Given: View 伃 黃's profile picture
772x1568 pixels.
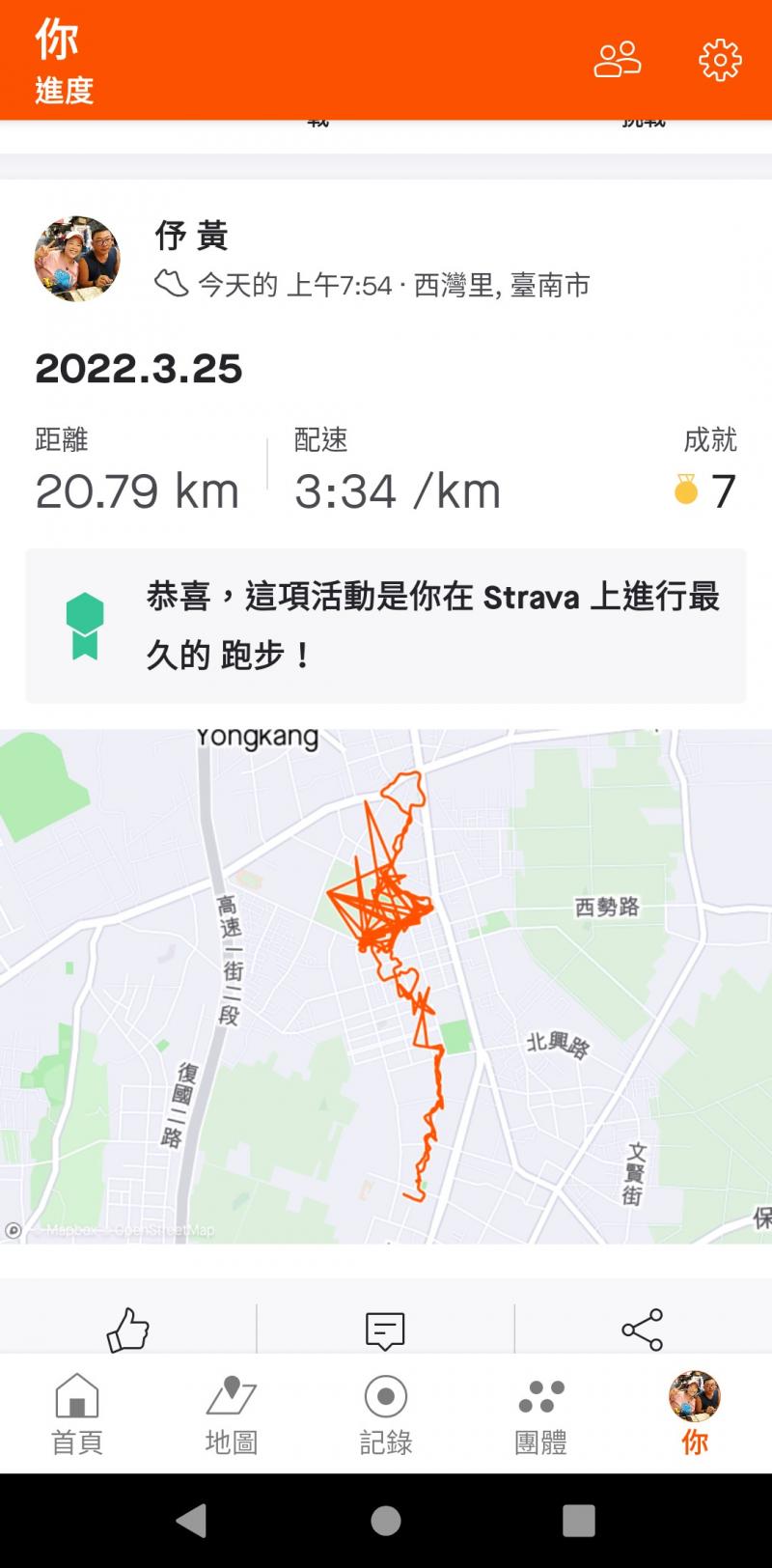Looking at the screenshot, I should coord(77,259).
